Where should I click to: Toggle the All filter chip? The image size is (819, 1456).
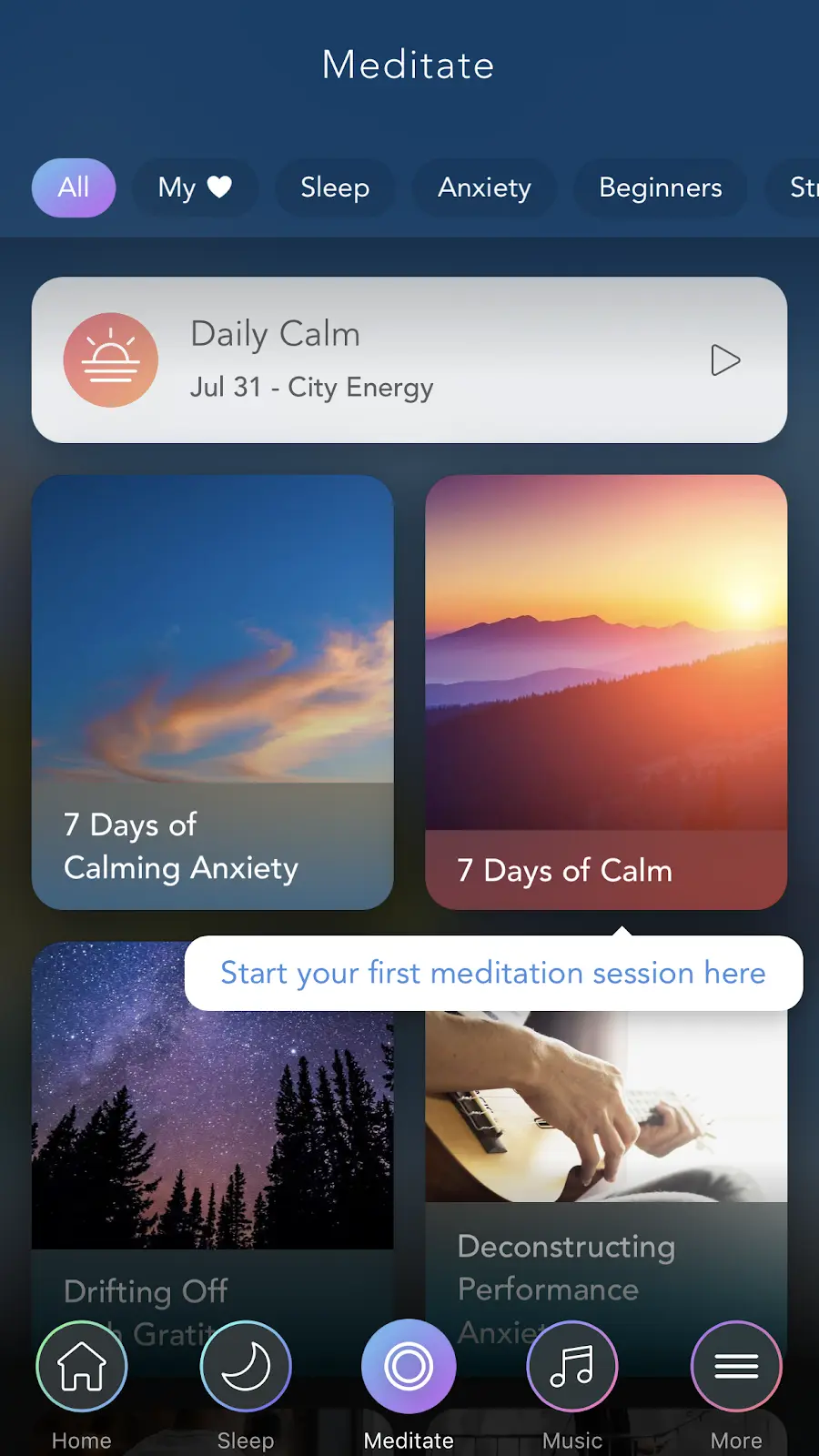point(73,187)
